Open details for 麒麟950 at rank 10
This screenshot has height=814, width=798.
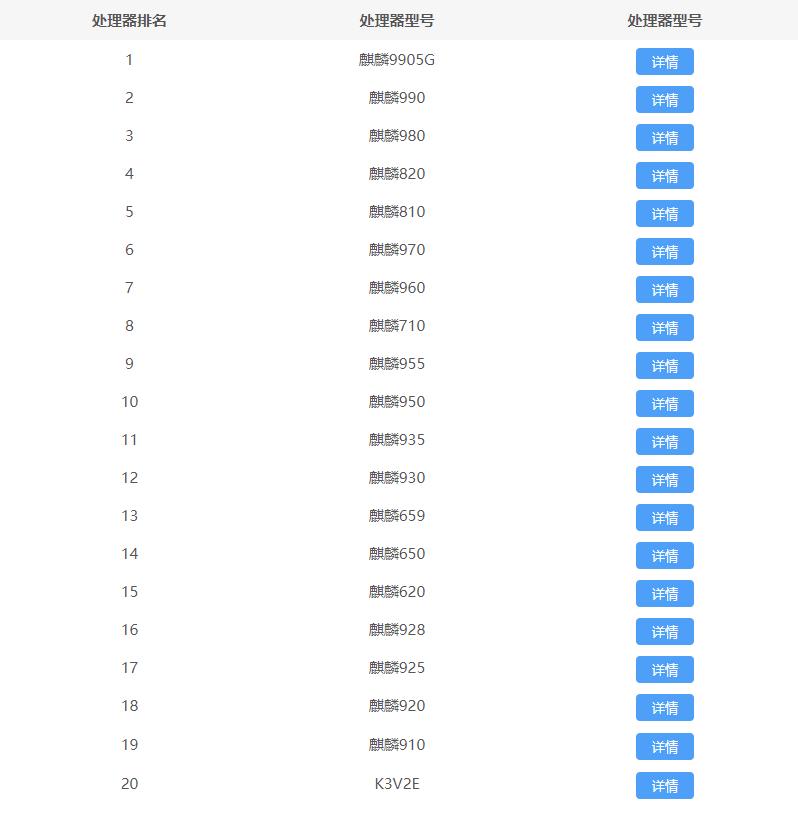pos(665,403)
